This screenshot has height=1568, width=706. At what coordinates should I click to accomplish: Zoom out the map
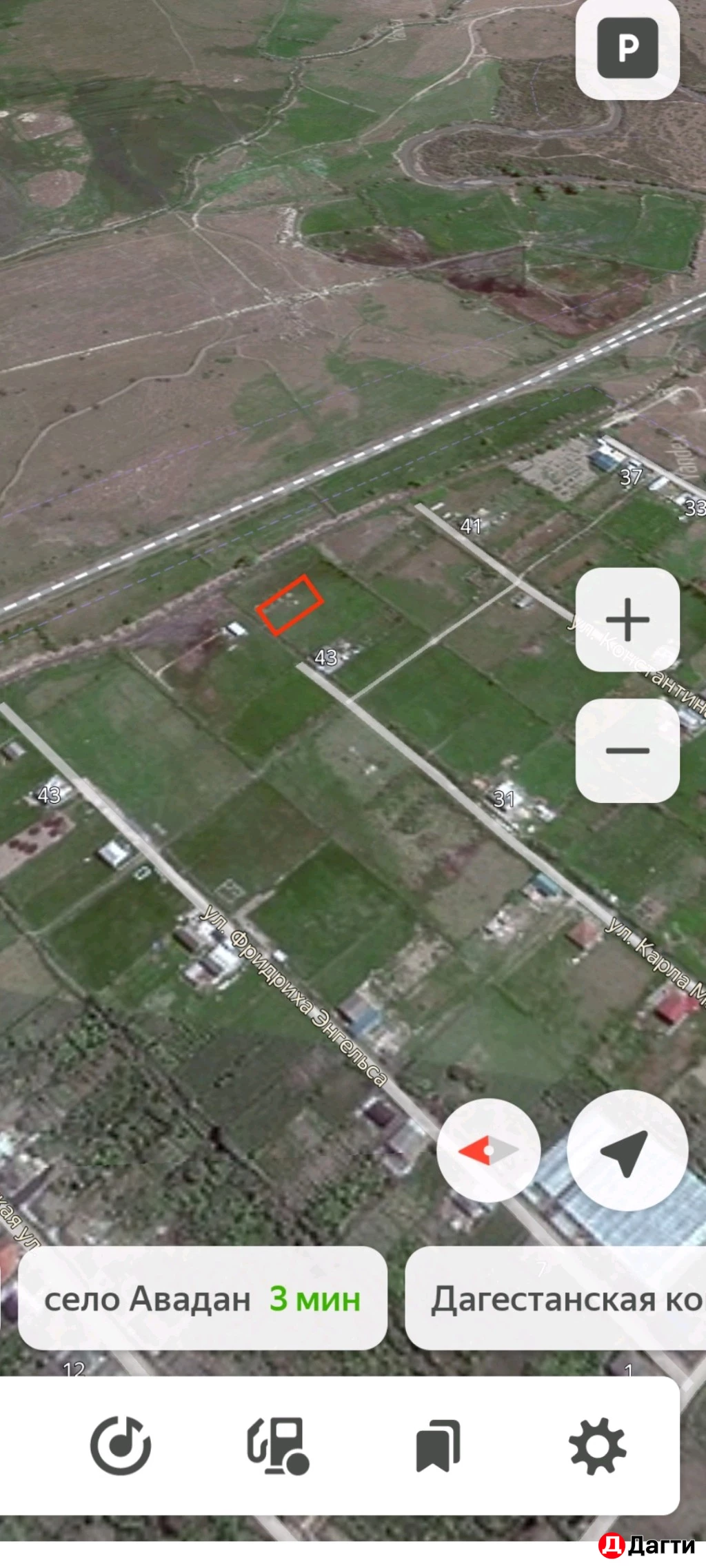coord(627,751)
